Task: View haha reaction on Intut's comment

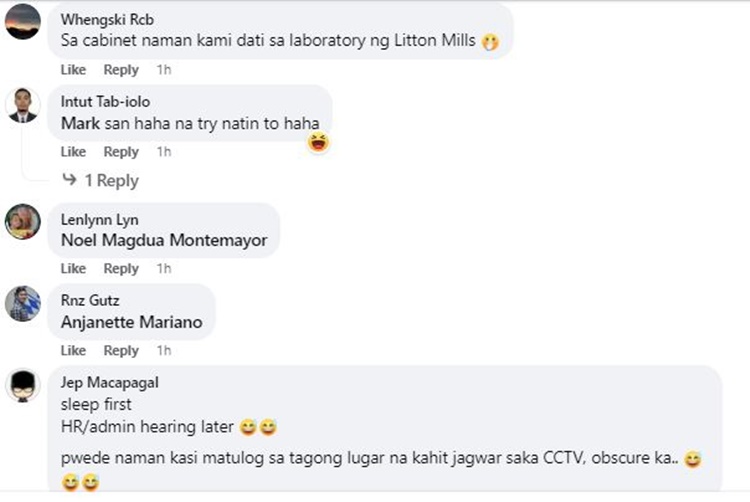Action: pos(319,144)
